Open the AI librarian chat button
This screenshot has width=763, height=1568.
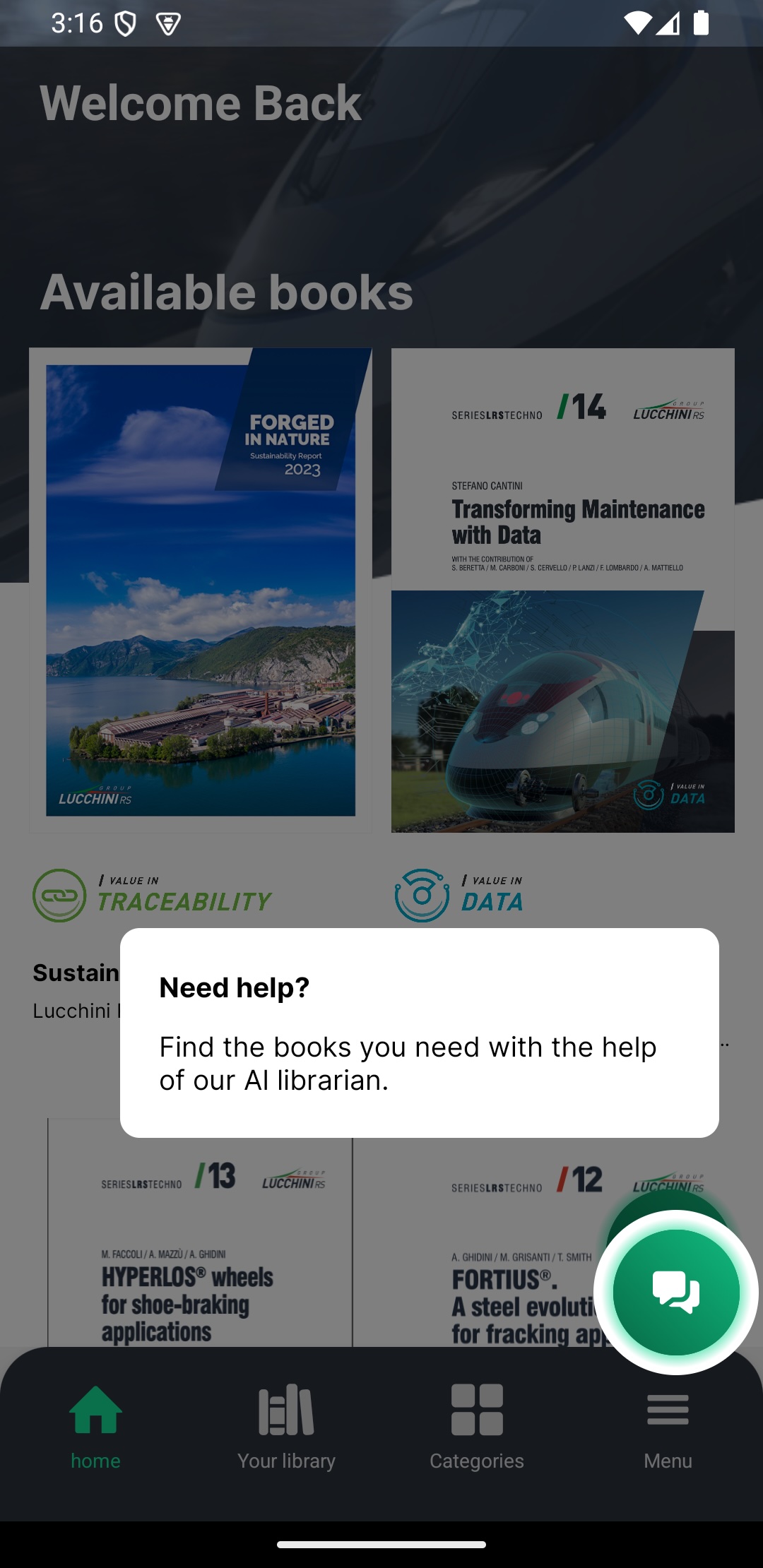(x=676, y=1292)
